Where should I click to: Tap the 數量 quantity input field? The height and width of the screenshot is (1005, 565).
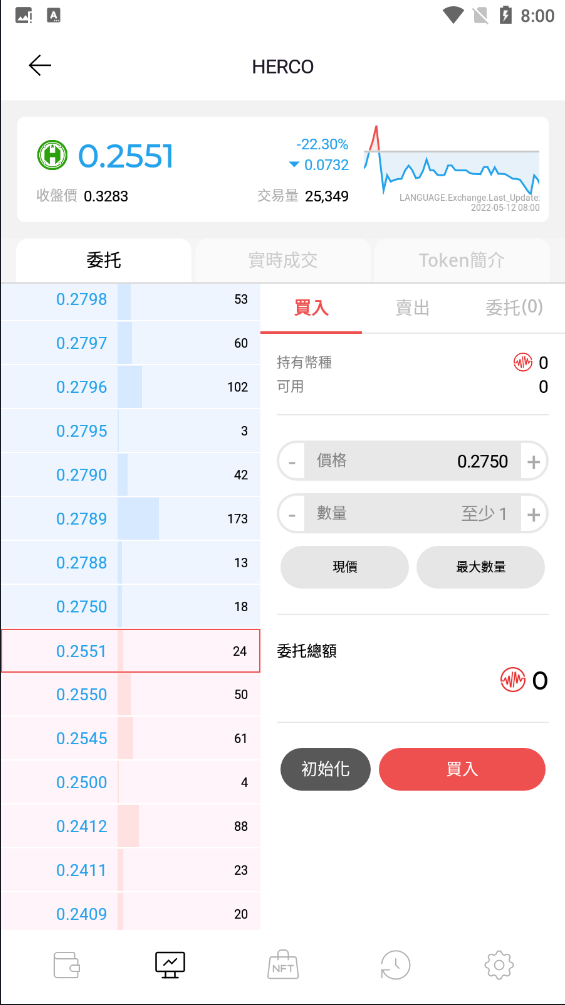[413, 513]
